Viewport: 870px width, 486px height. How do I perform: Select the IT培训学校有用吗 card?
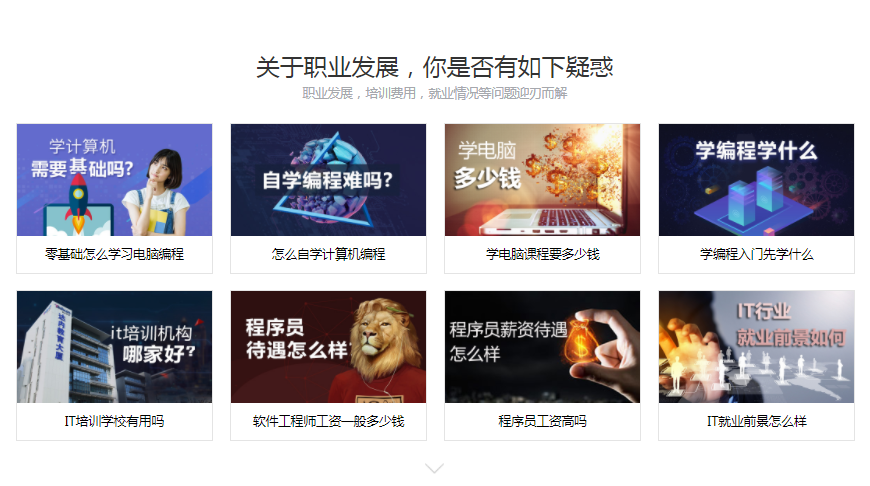tap(114, 364)
